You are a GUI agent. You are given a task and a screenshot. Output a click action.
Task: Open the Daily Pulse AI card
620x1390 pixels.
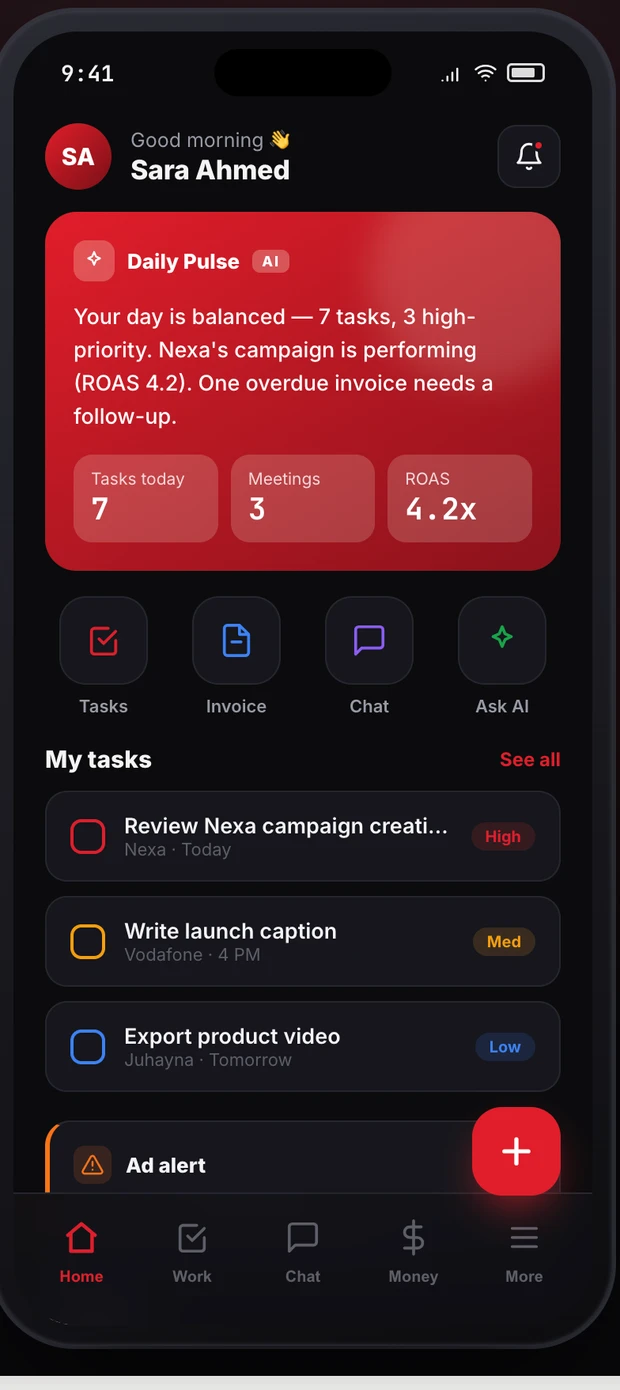(303, 391)
